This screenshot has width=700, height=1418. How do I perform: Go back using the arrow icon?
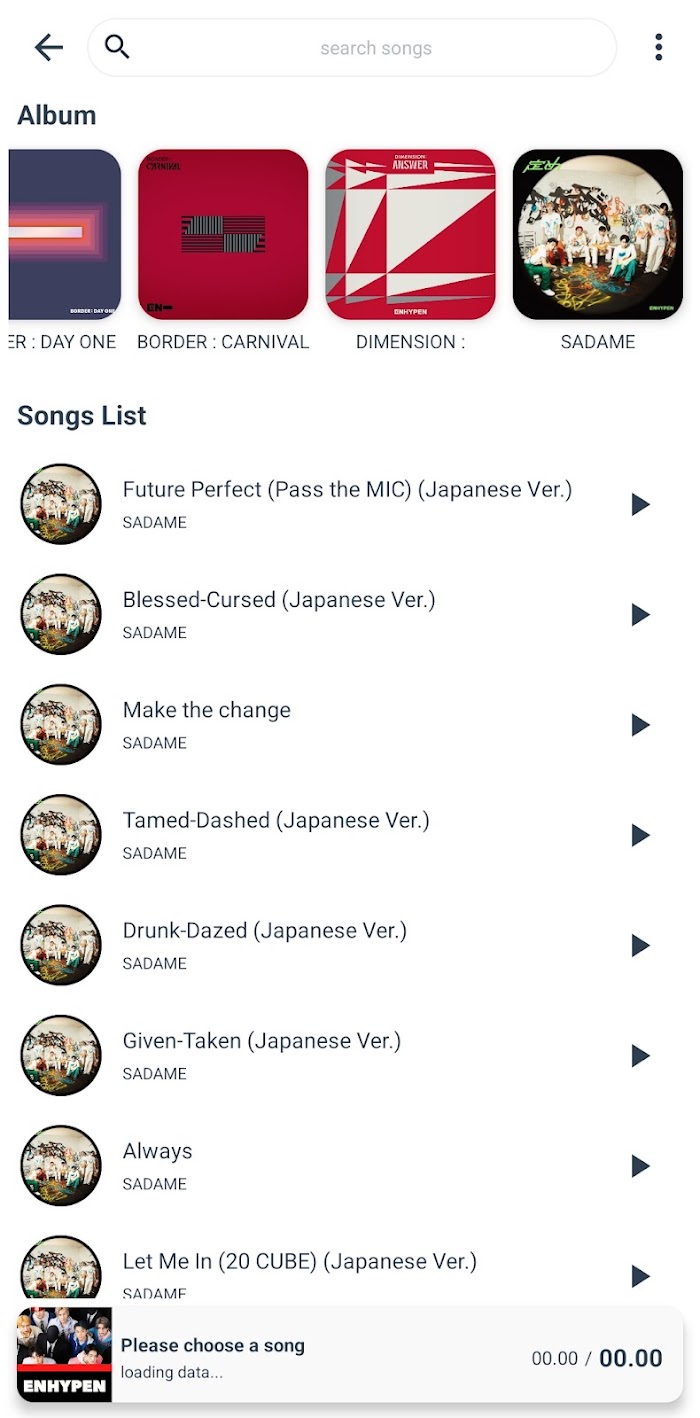tap(48, 47)
